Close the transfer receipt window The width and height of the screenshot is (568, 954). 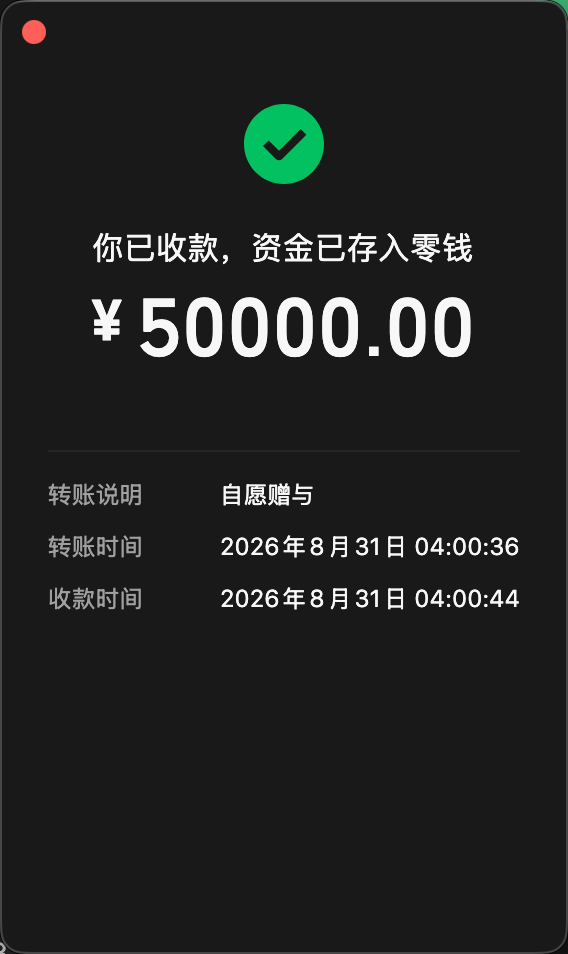click(34, 32)
